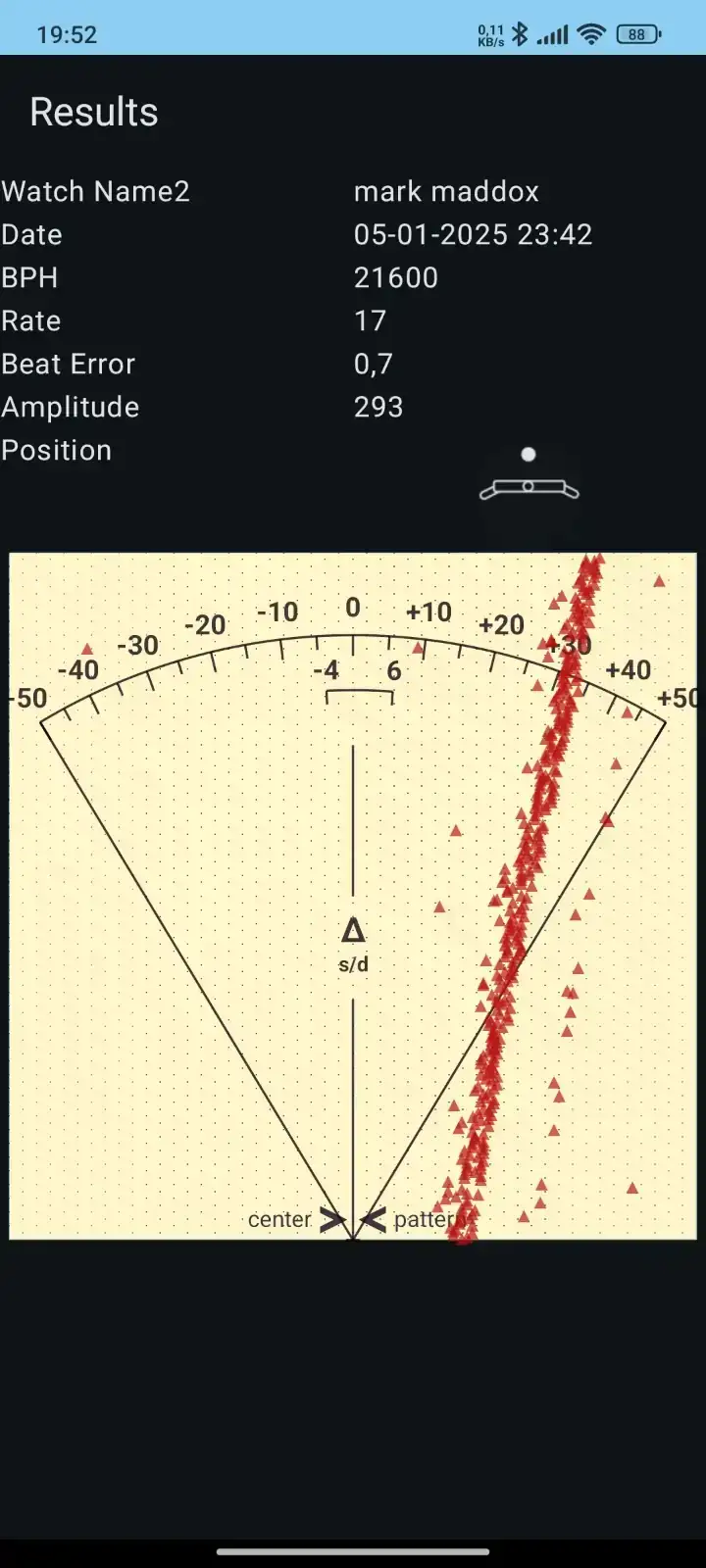Select the Beat Error value 0,7
Viewport: 706px width, 1568px height.
[x=374, y=364]
